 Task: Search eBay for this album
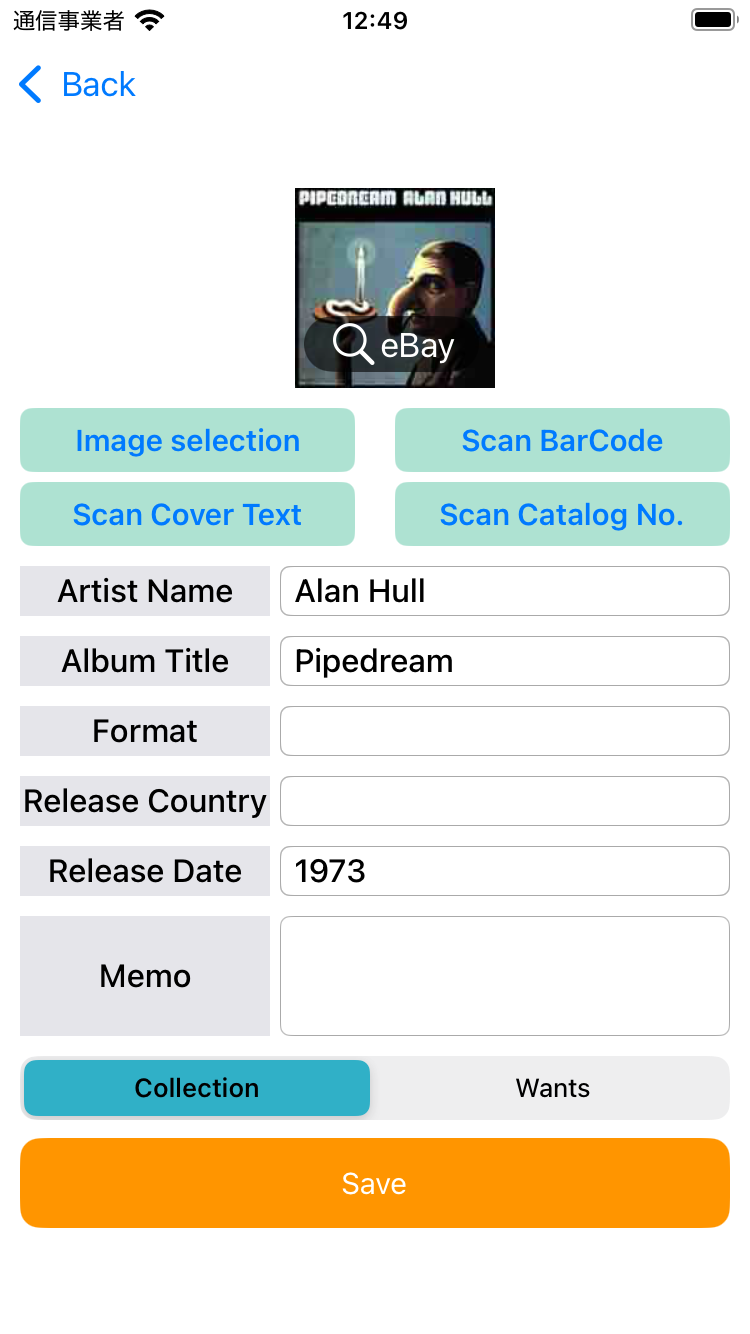[x=394, y=345]
